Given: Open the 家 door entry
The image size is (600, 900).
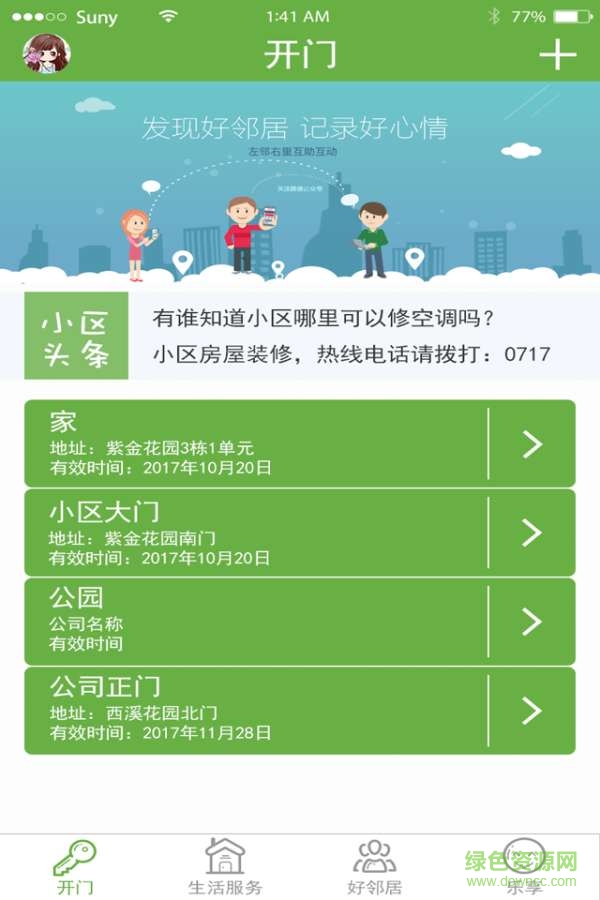Looking at the screenshot, I should coord(299,444).
